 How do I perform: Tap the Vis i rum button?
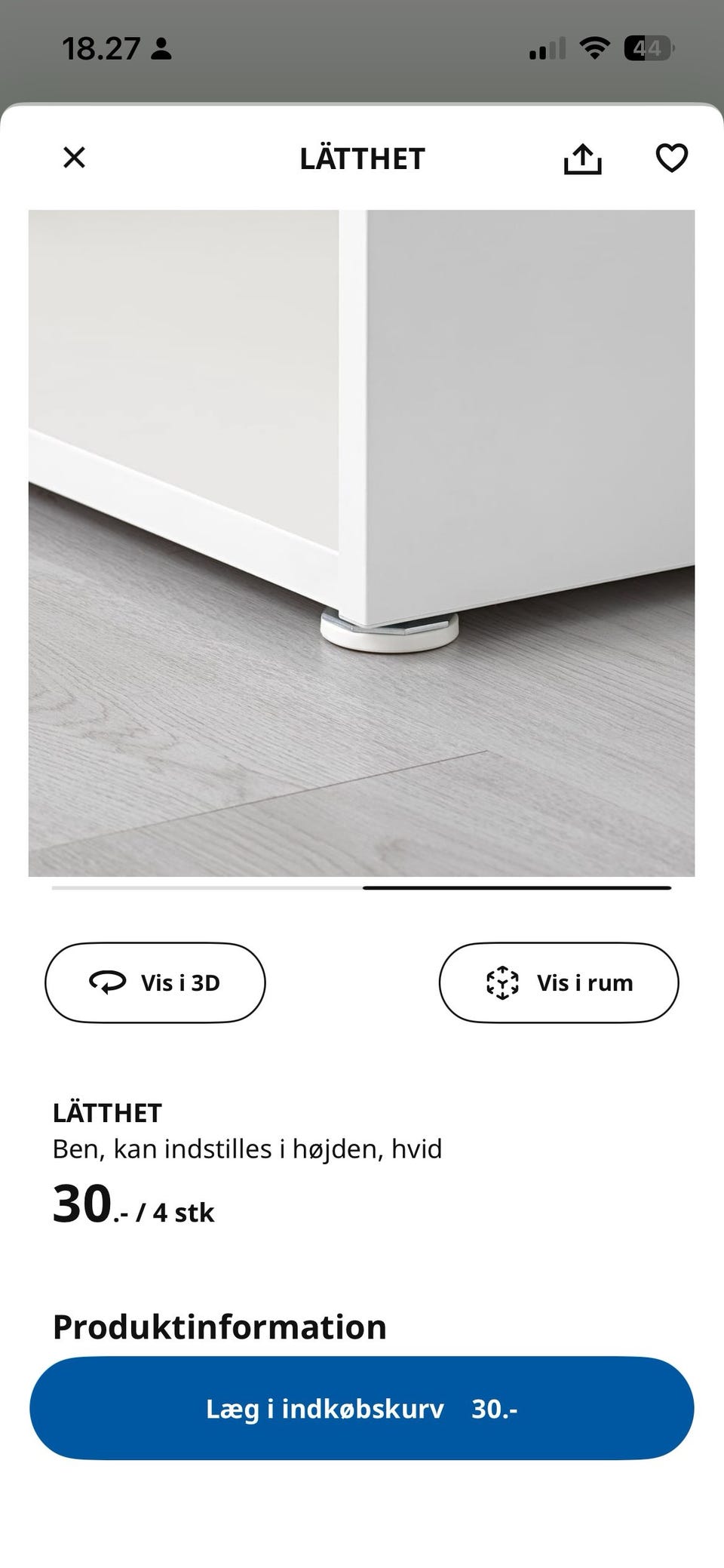559,982
